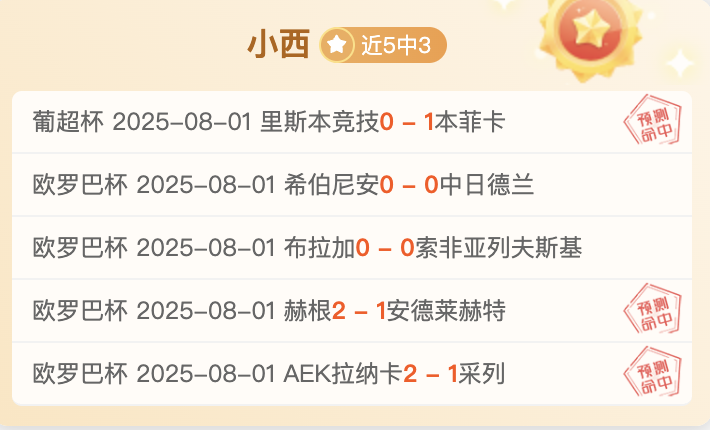This screenshot has height=430, width=710.
Task: Tap the 近5中3 record badge
Action: [x=383, y=45]
